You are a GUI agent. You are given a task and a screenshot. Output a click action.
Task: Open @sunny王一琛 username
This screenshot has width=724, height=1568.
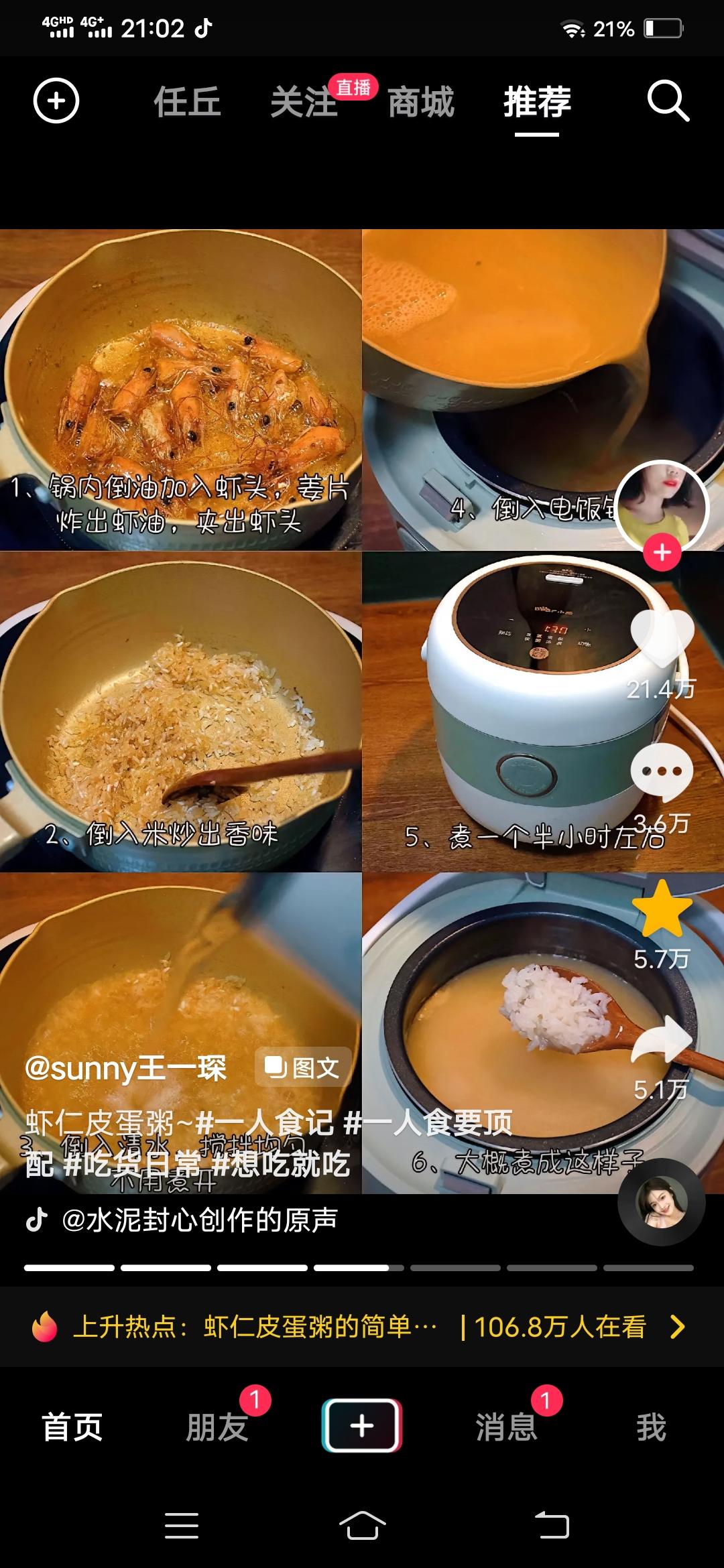tap(125, 1067)
